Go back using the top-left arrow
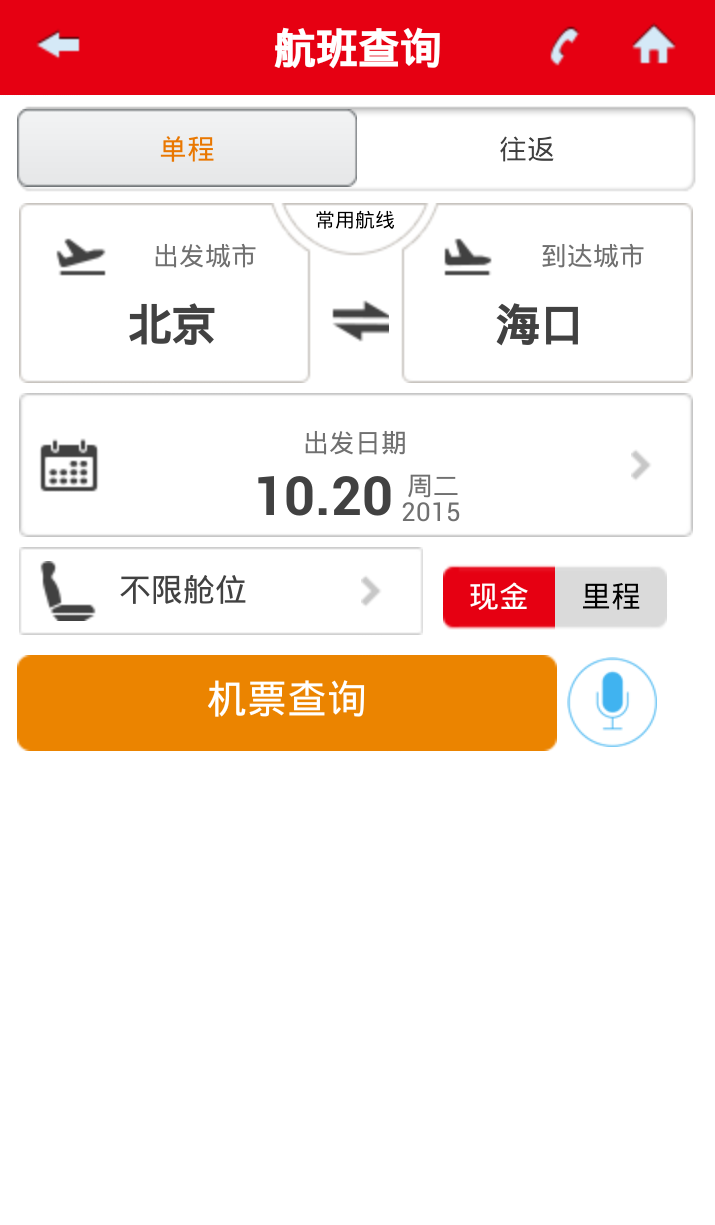This screenshot has width=715, height=1225. coord(58,45)
